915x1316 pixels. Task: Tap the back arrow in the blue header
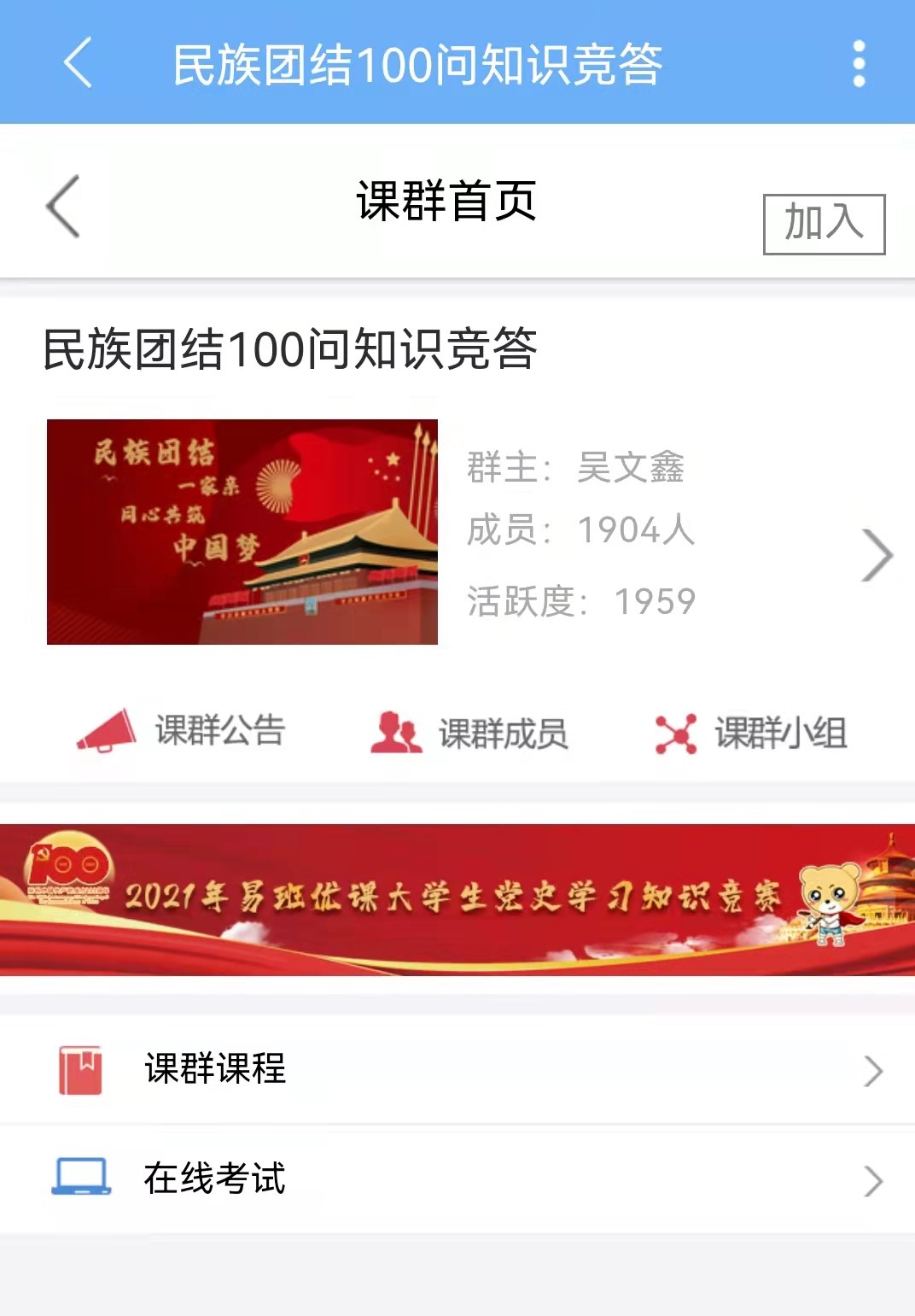[78, 63]
